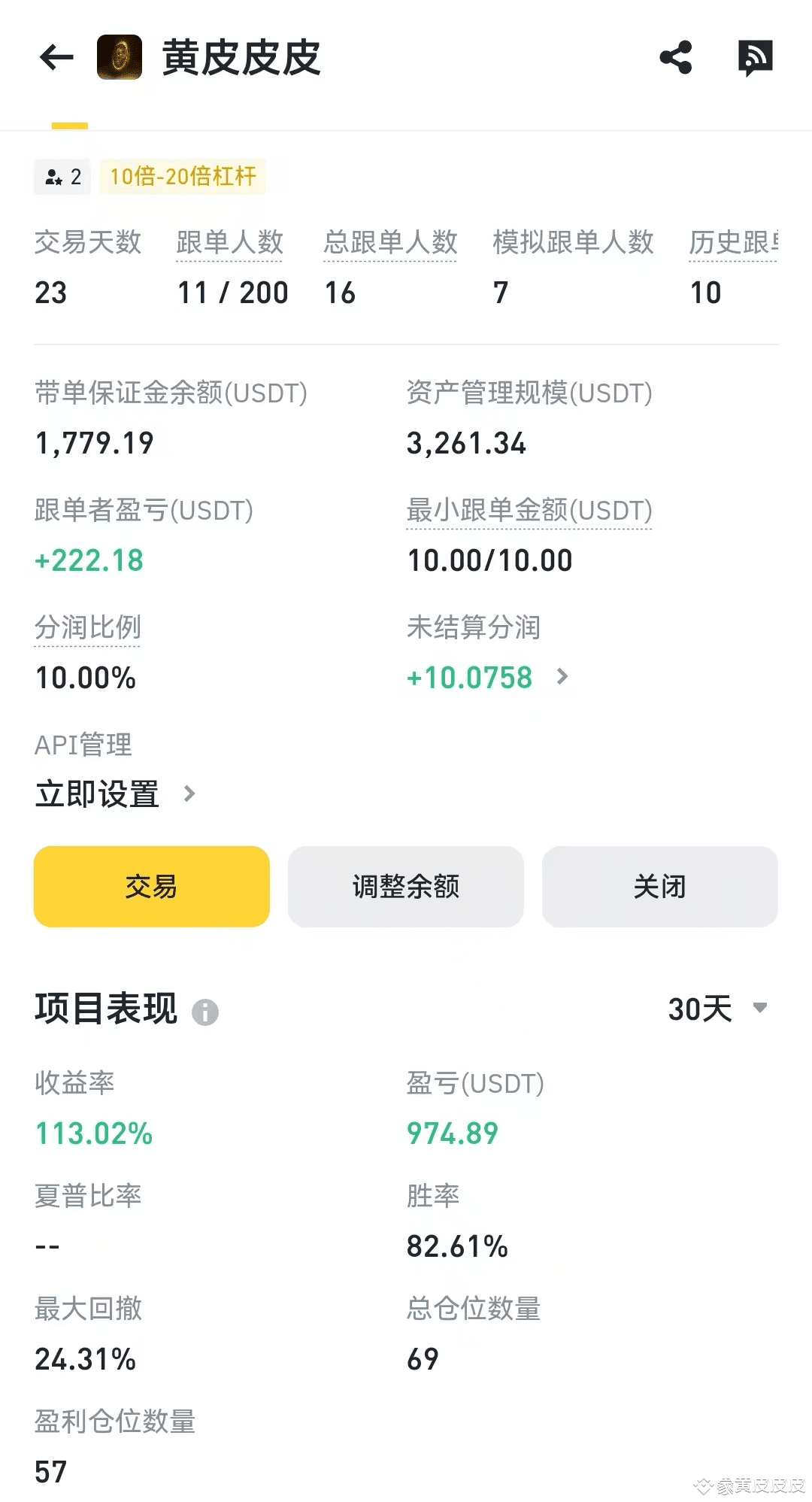Go back using the arrow icon
Screen dimensions: 812x1502
(56, 57)
